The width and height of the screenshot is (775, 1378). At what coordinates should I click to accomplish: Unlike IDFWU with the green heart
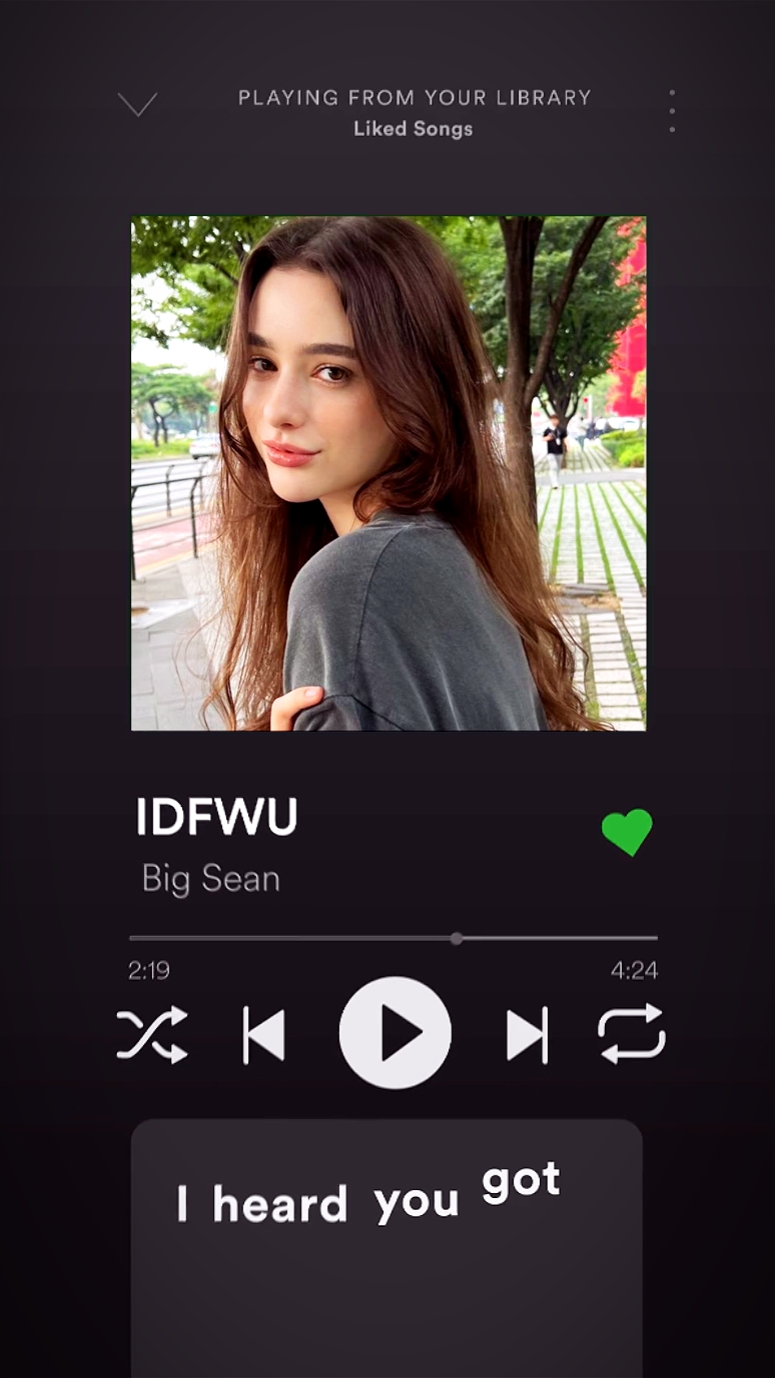(x=627, y=832)
